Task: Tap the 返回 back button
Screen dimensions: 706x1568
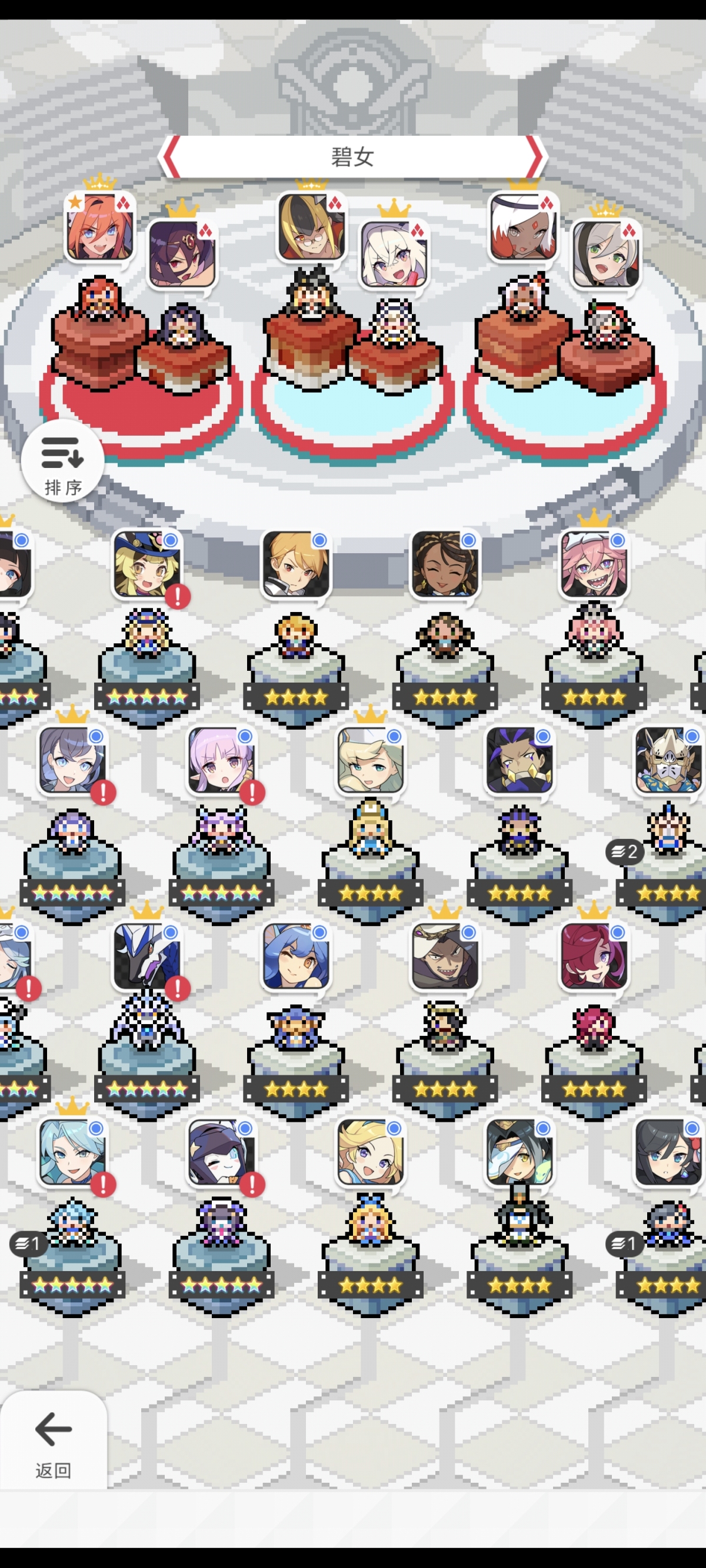Action: (53, 1442)
